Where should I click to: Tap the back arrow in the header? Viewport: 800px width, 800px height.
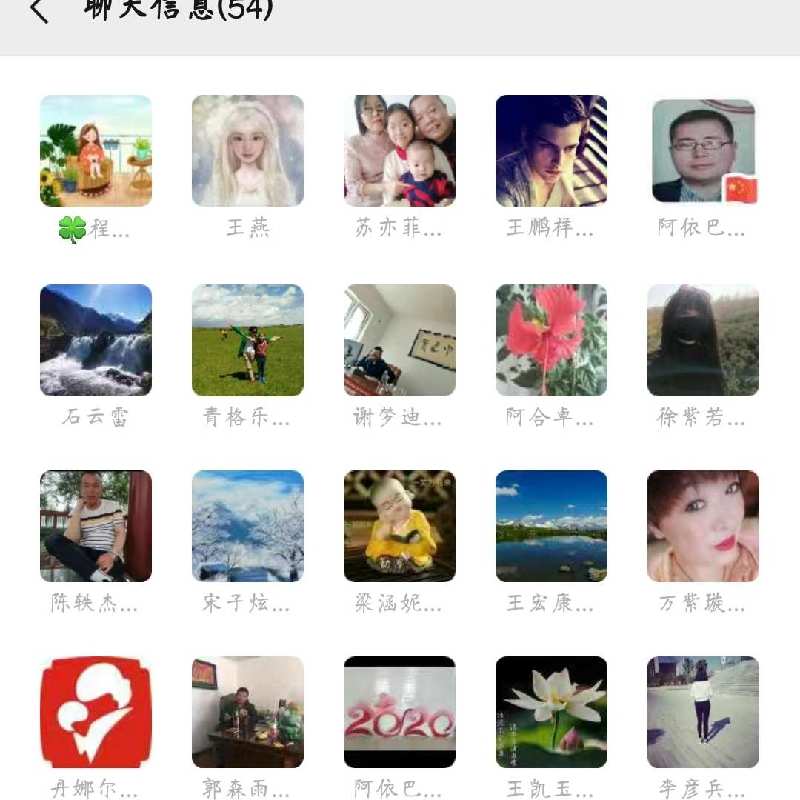38,12
